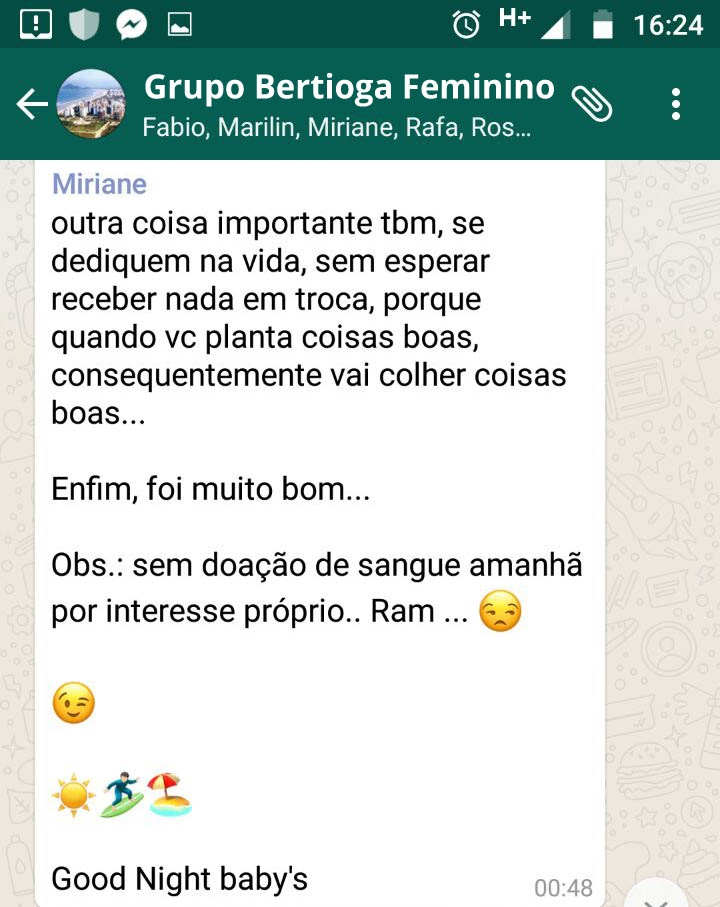Open the overflow menu

coord(677,104)
